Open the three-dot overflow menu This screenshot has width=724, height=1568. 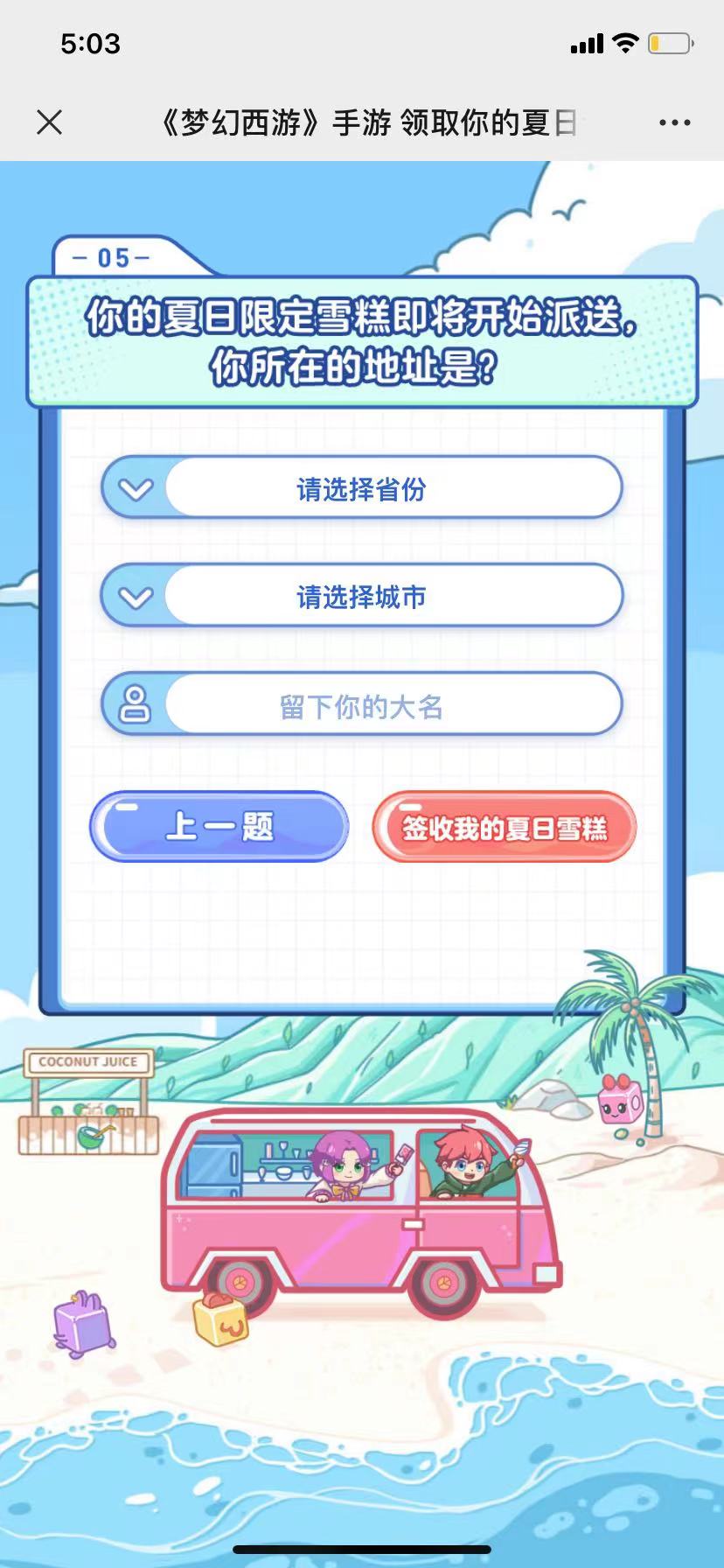[x=674, y=123]
